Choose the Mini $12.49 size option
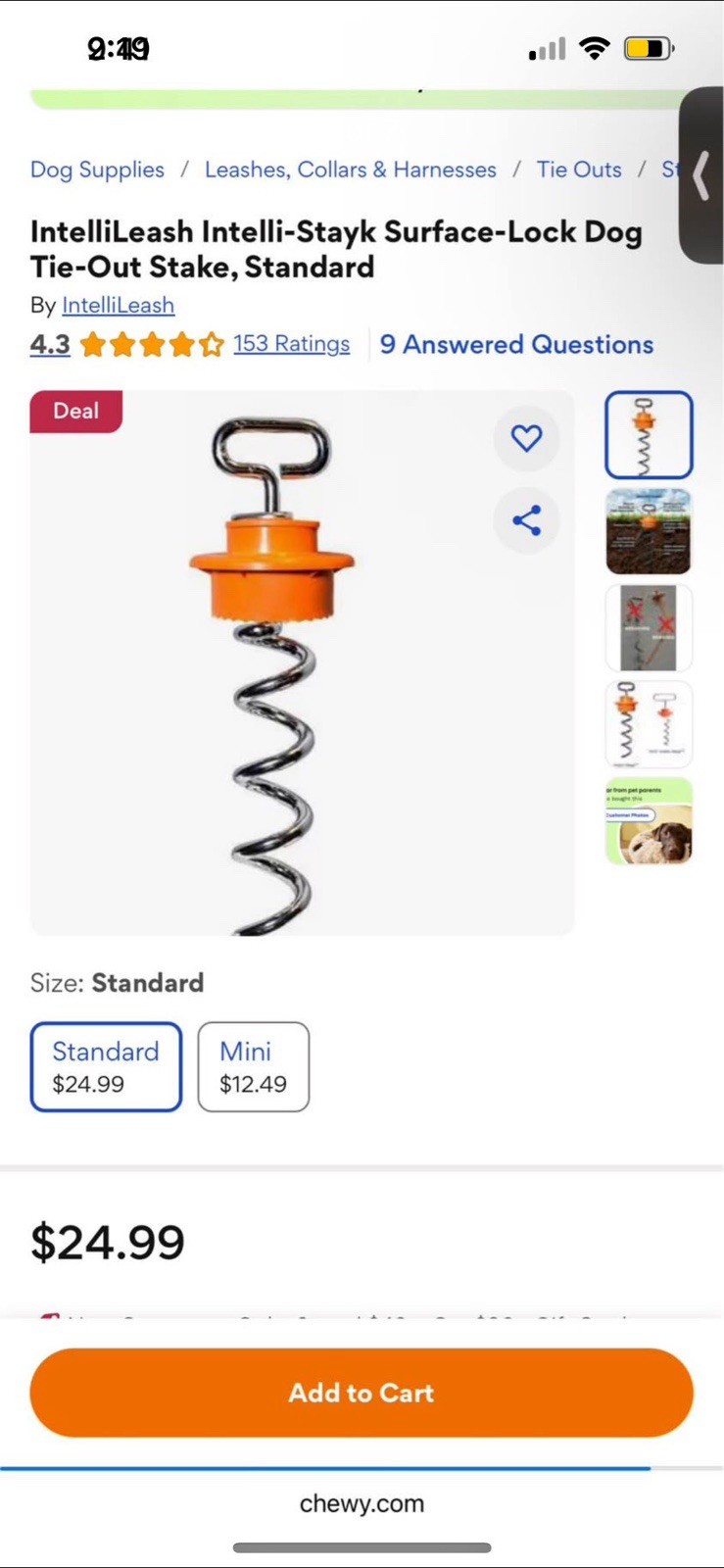The width and height of the screenshot is (724, 1568). point(253,1066)
